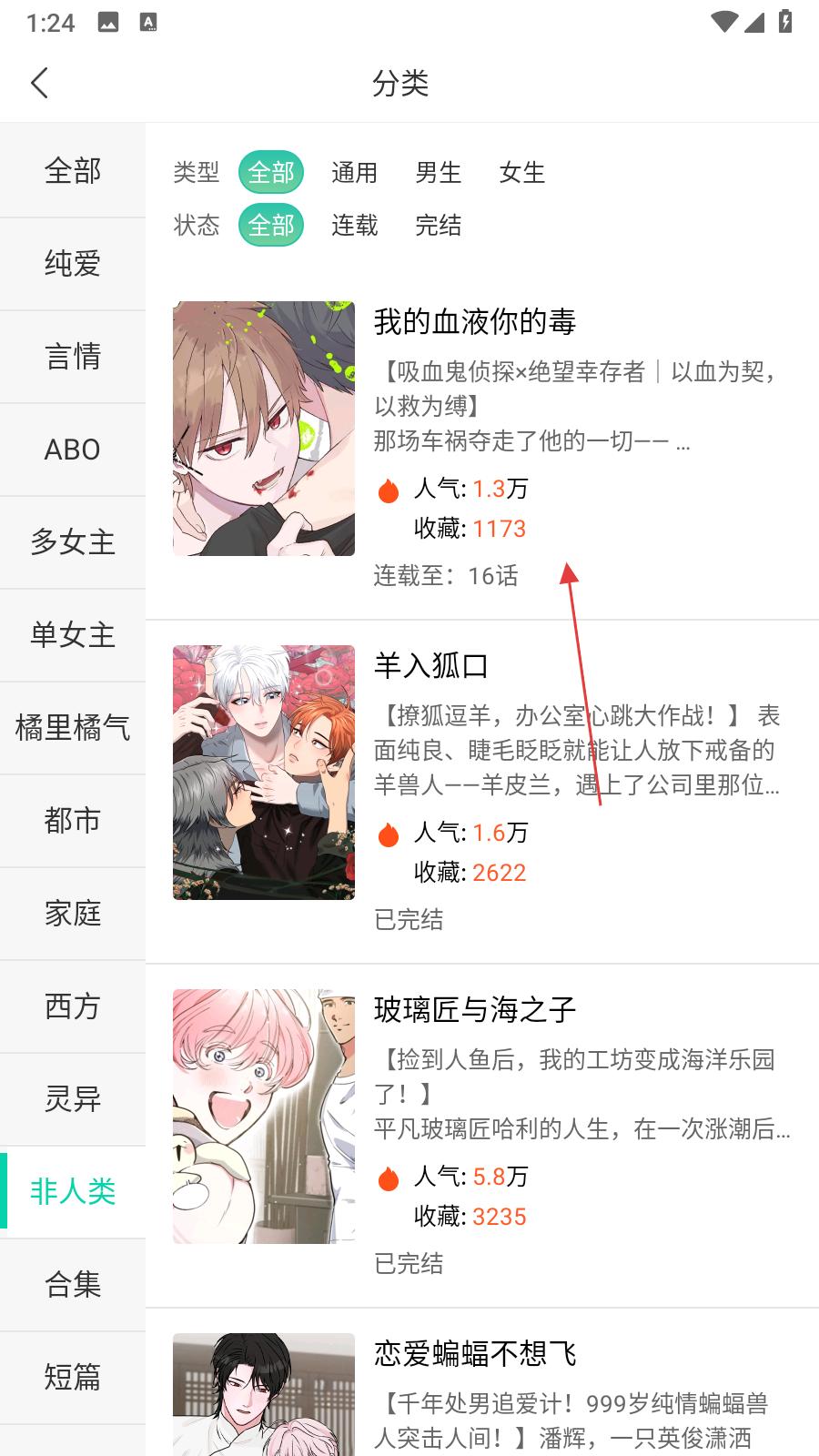Filter type by 女生
Image resolution: width=819 pixels, height=1456 pixels.
(x=521, y=173)
